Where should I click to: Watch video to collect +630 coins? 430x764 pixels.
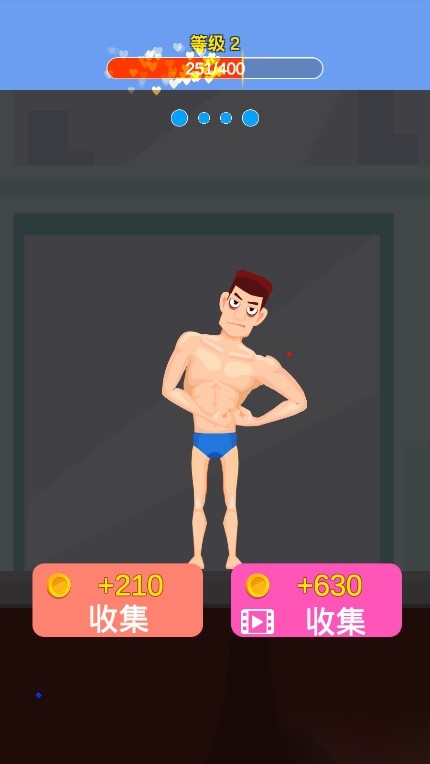[316, 600]
